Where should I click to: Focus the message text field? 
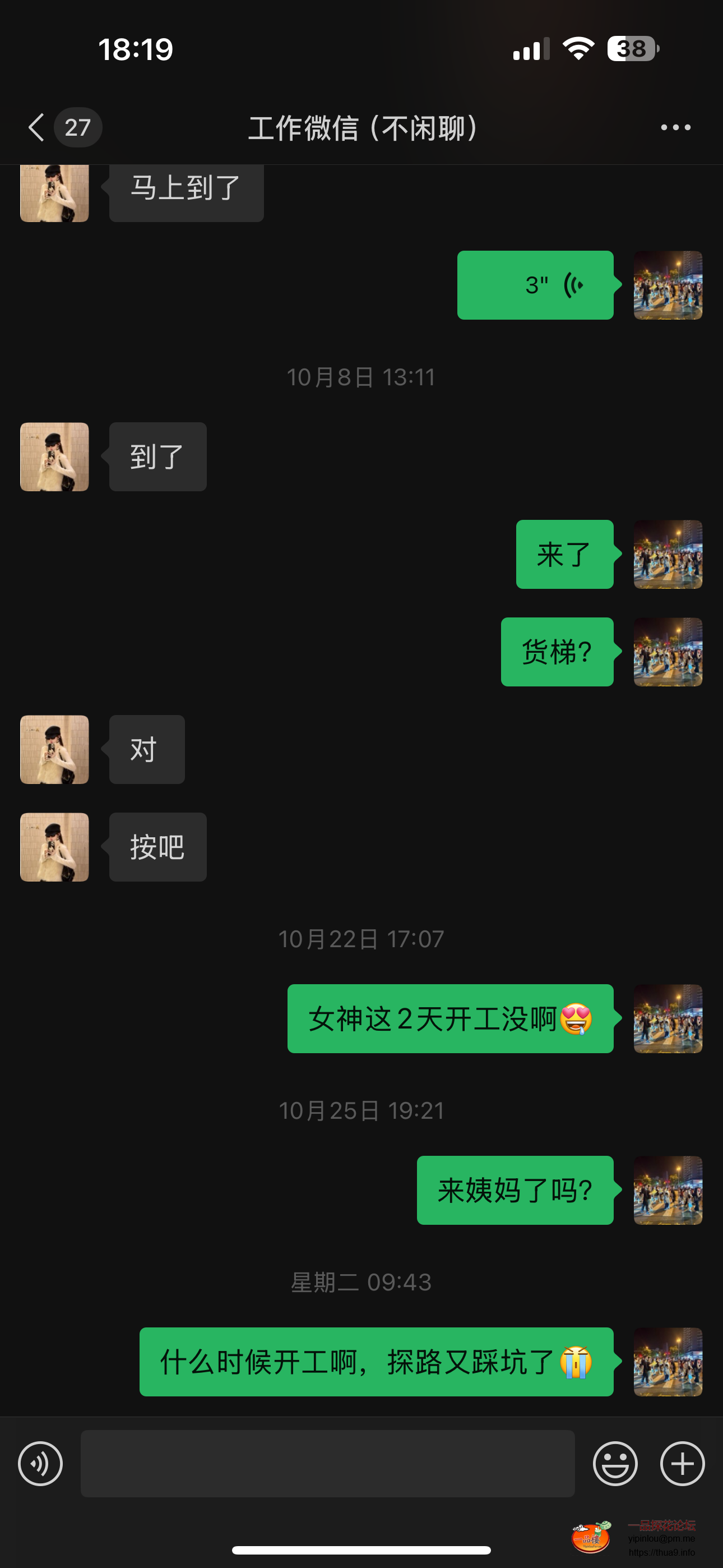tap(327, 1463)
